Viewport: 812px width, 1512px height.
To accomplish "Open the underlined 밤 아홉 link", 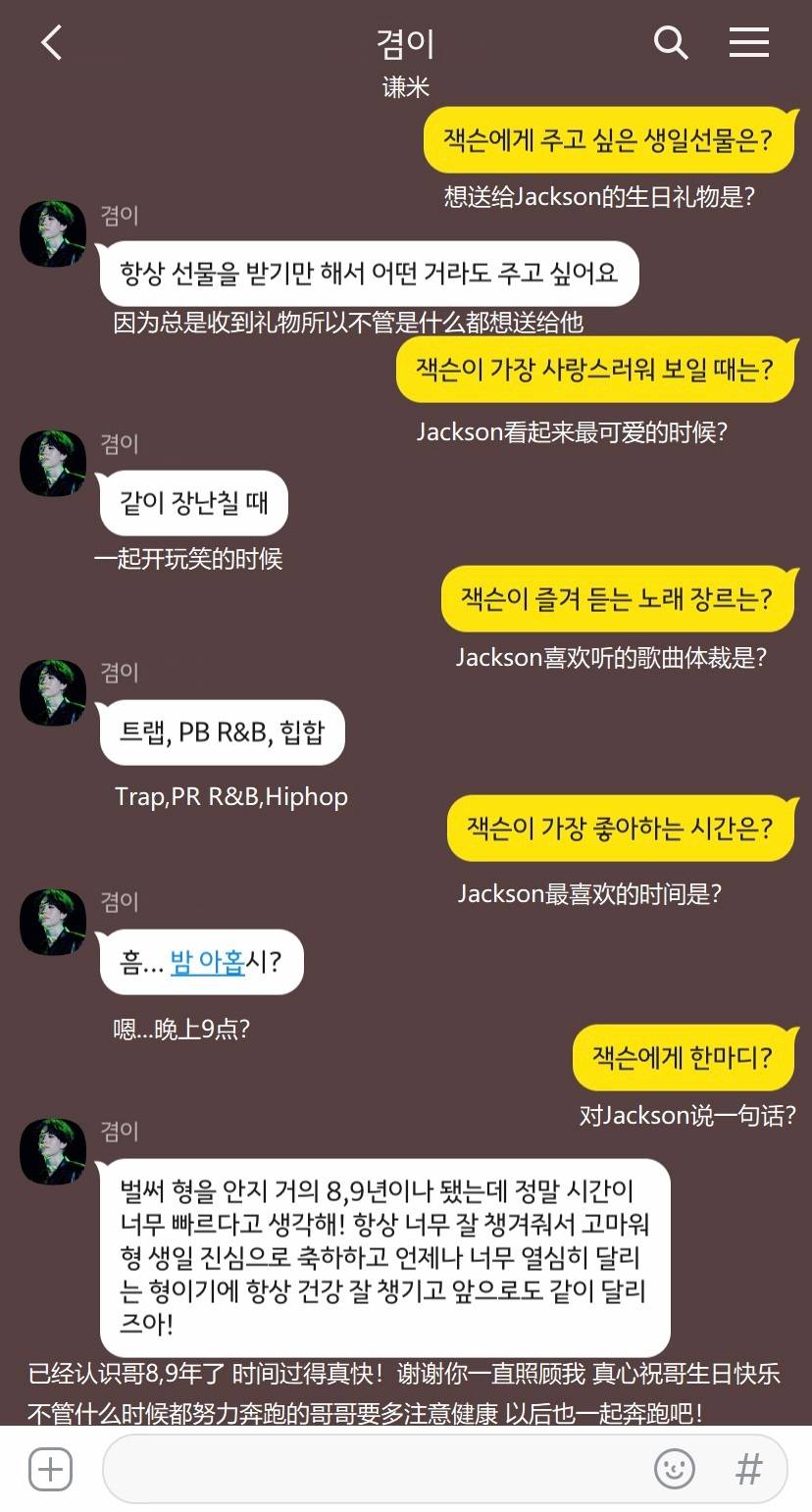I will tap(207, 962).
